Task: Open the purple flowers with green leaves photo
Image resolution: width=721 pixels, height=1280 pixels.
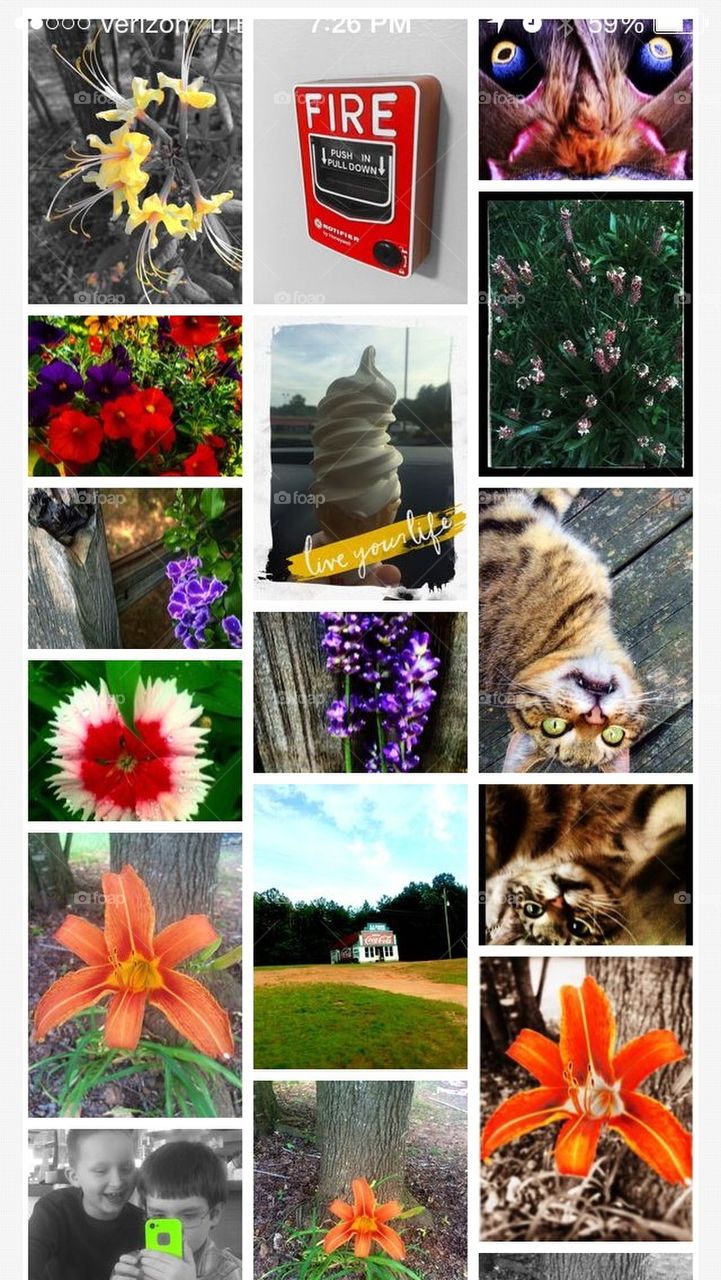Action: pos(135,568)
